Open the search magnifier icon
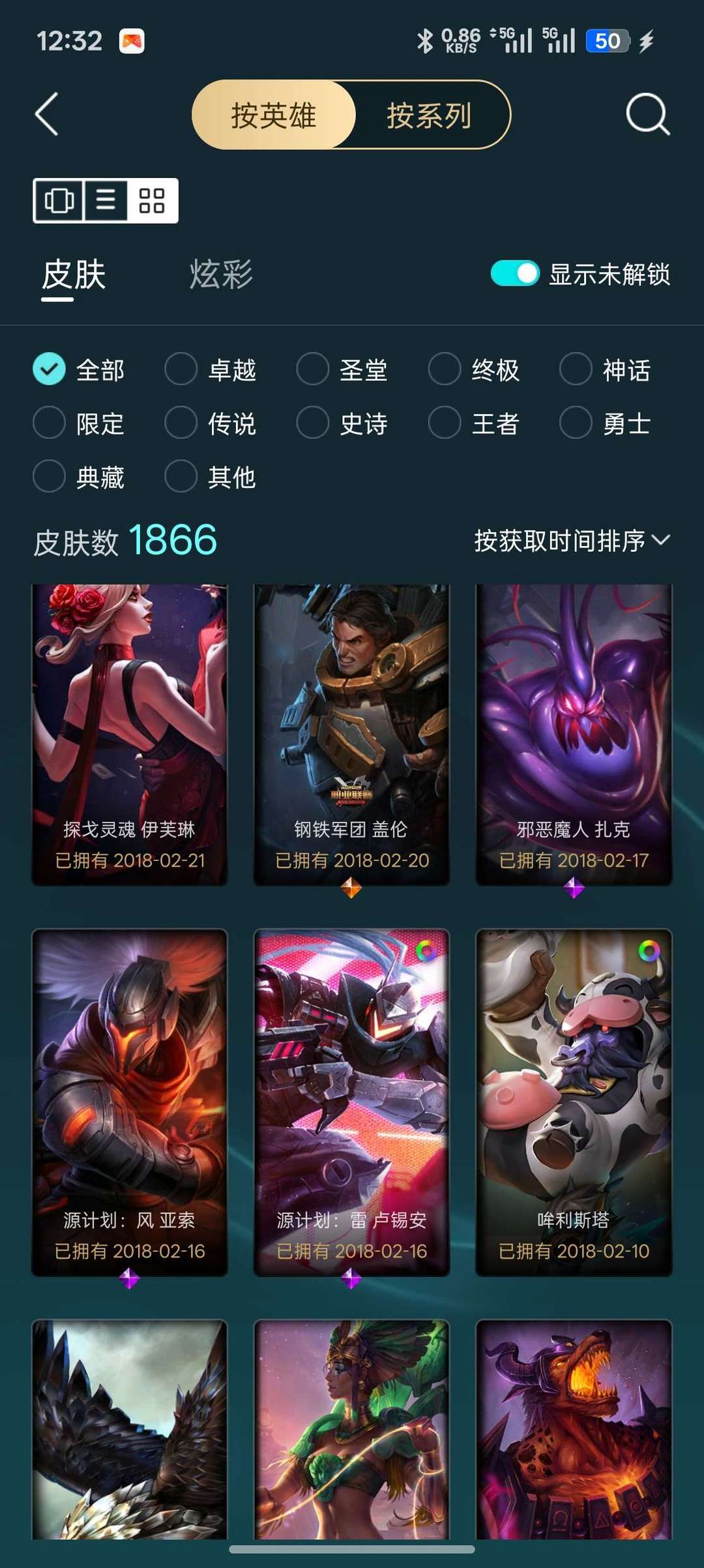Viewport: 704px width, 1568px height. click(x=646, y=115)
